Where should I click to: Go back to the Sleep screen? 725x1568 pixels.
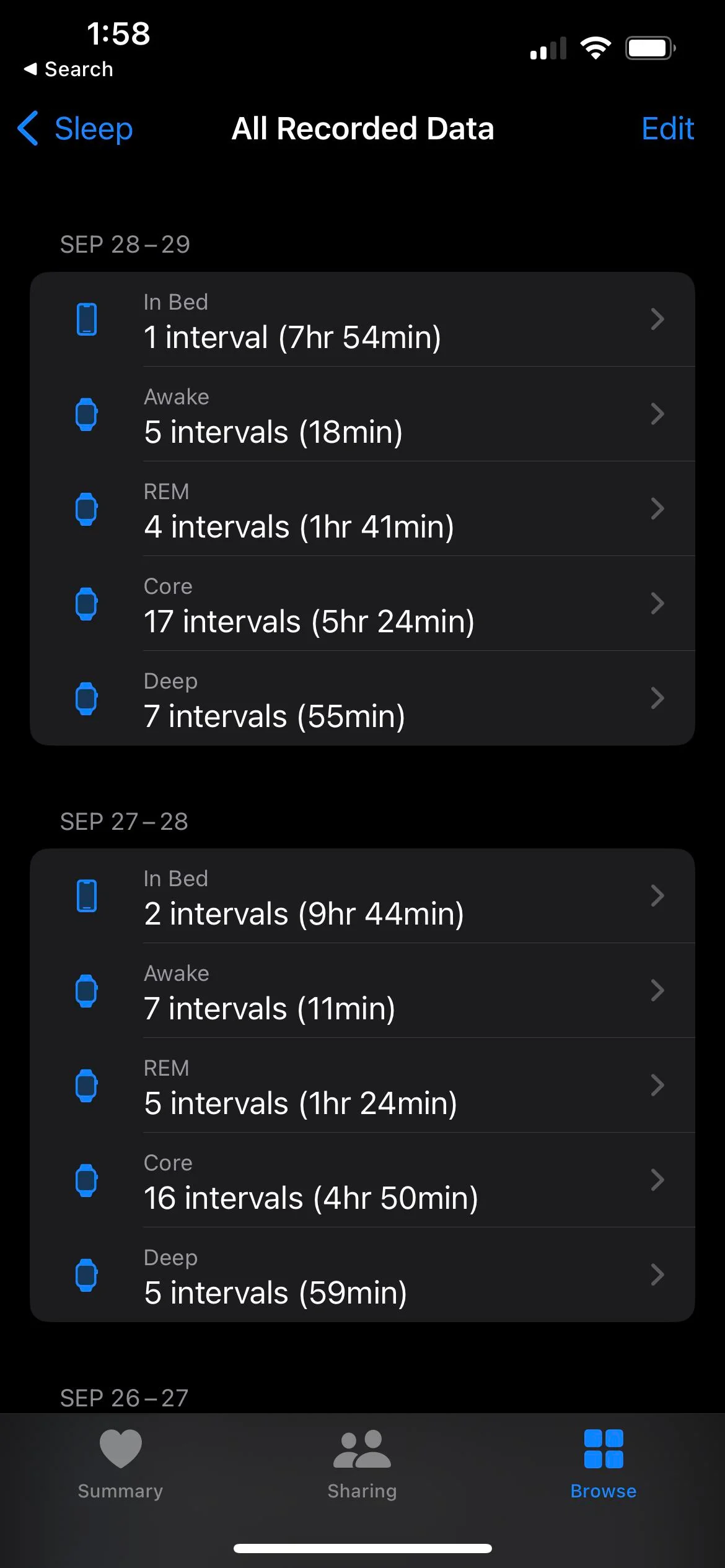76,129
